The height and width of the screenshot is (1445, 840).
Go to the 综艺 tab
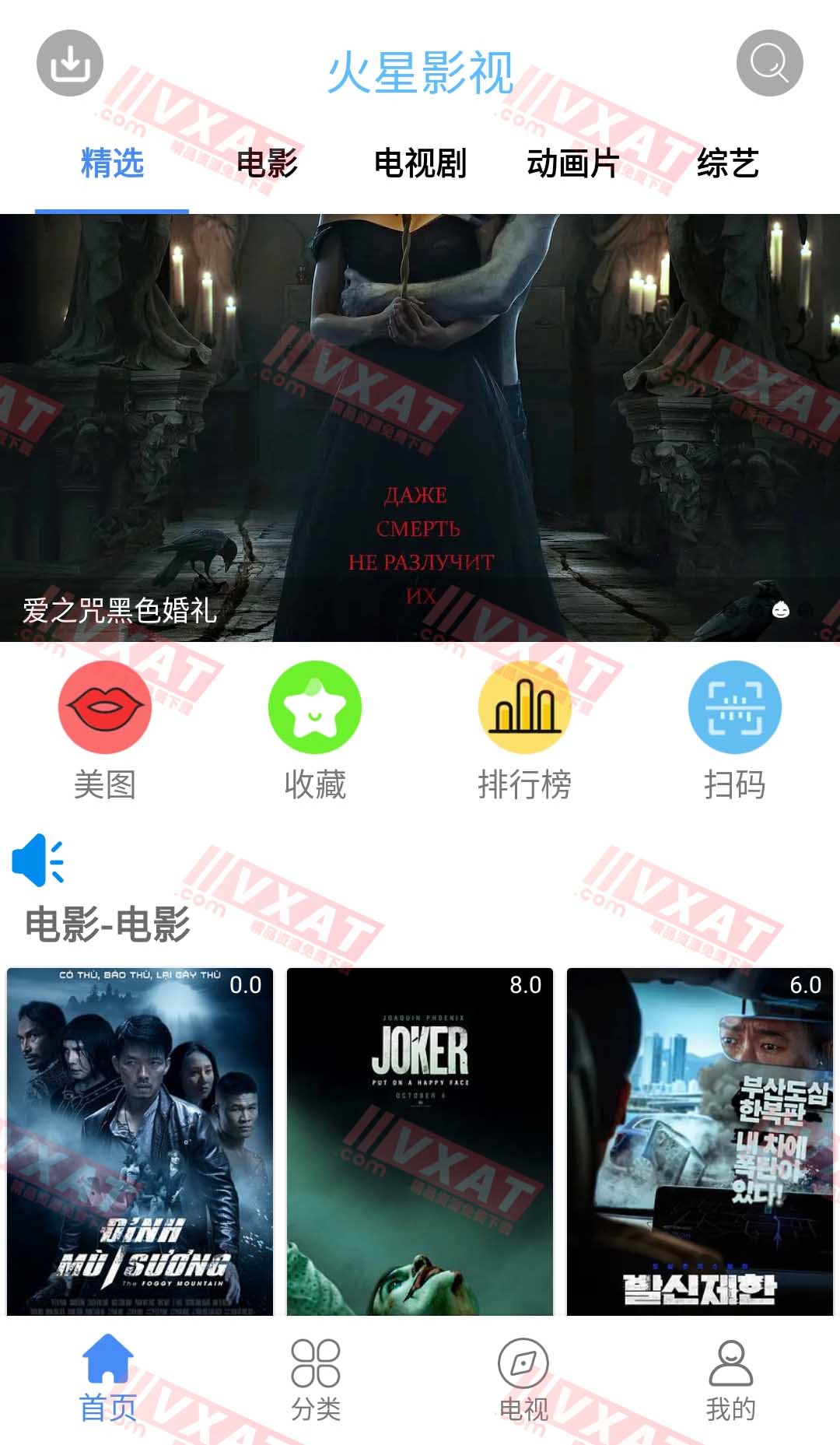point(727,163)
